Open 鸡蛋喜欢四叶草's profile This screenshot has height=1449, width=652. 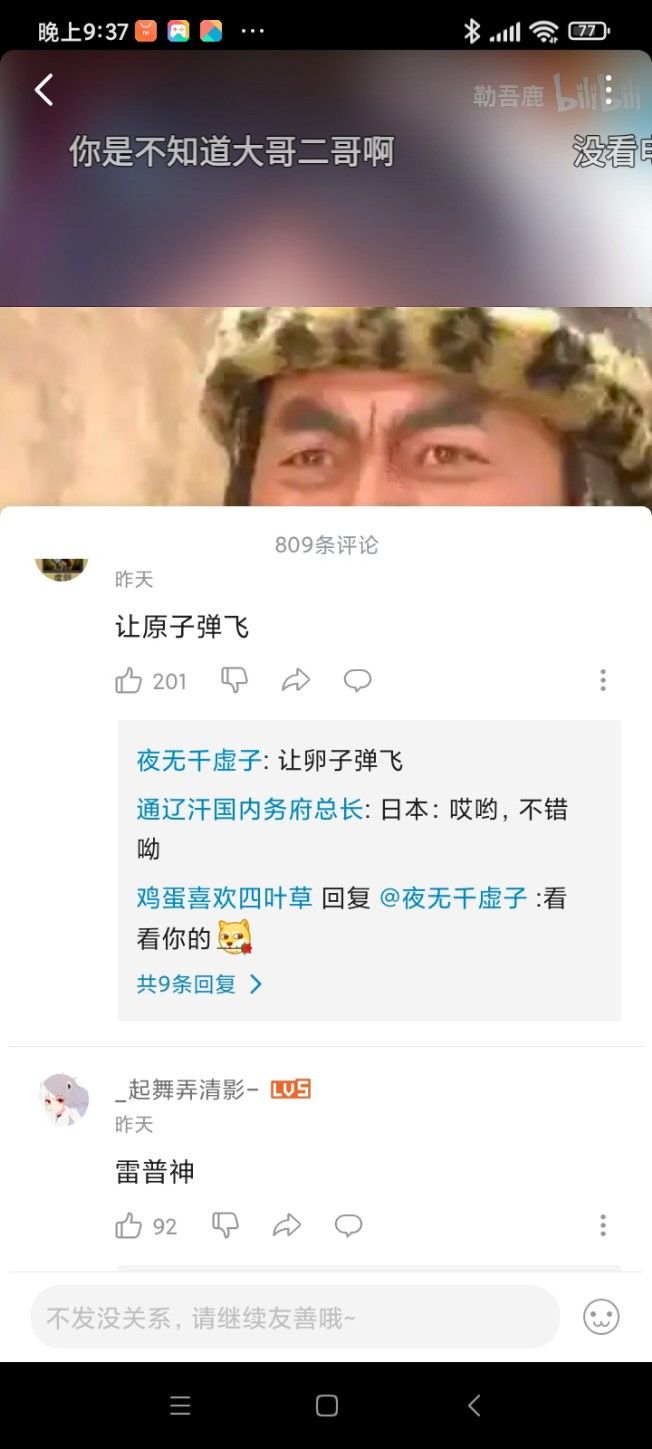(x=224, y=898)
